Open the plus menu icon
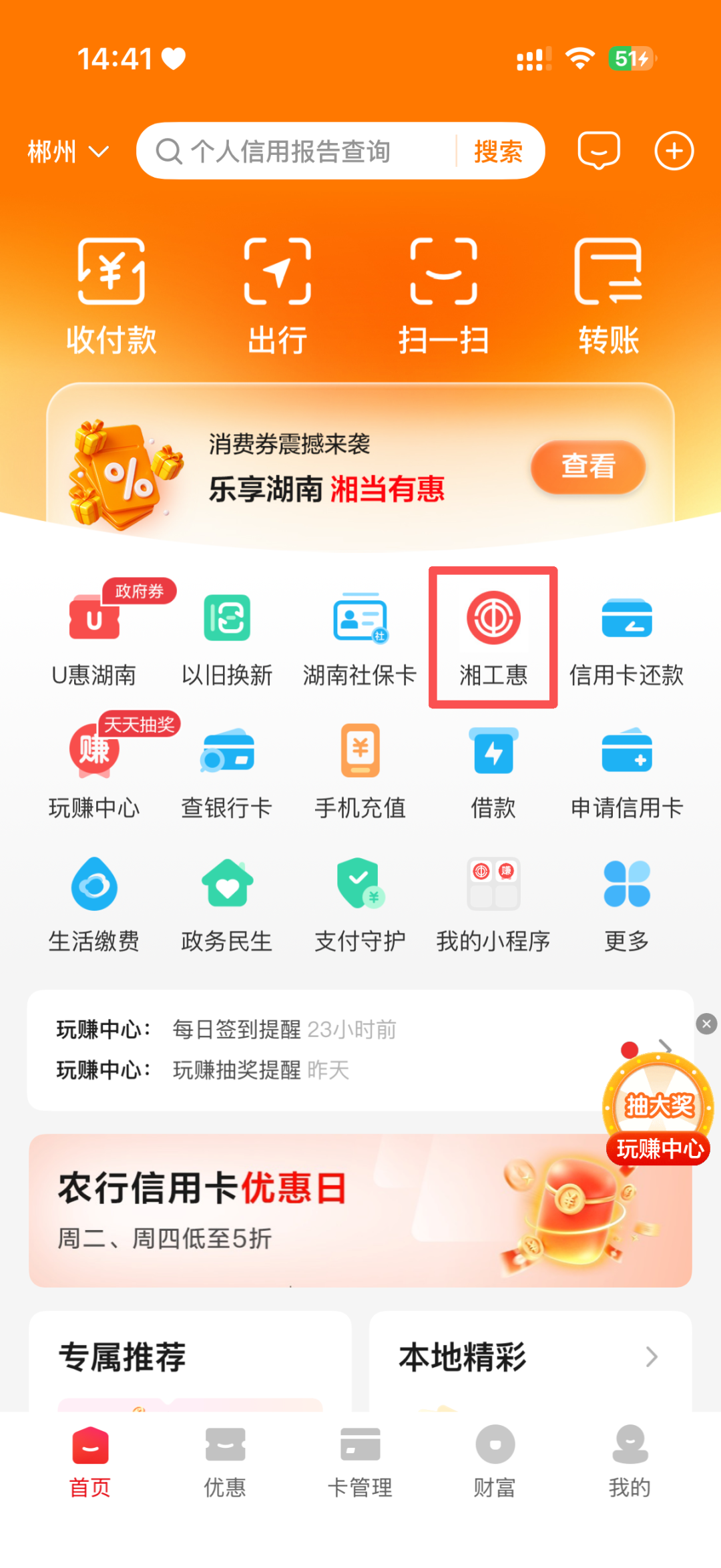Image resolution: width=721 pixels, height=1568 pixels. pyautogui.click(x=674, y=151)
